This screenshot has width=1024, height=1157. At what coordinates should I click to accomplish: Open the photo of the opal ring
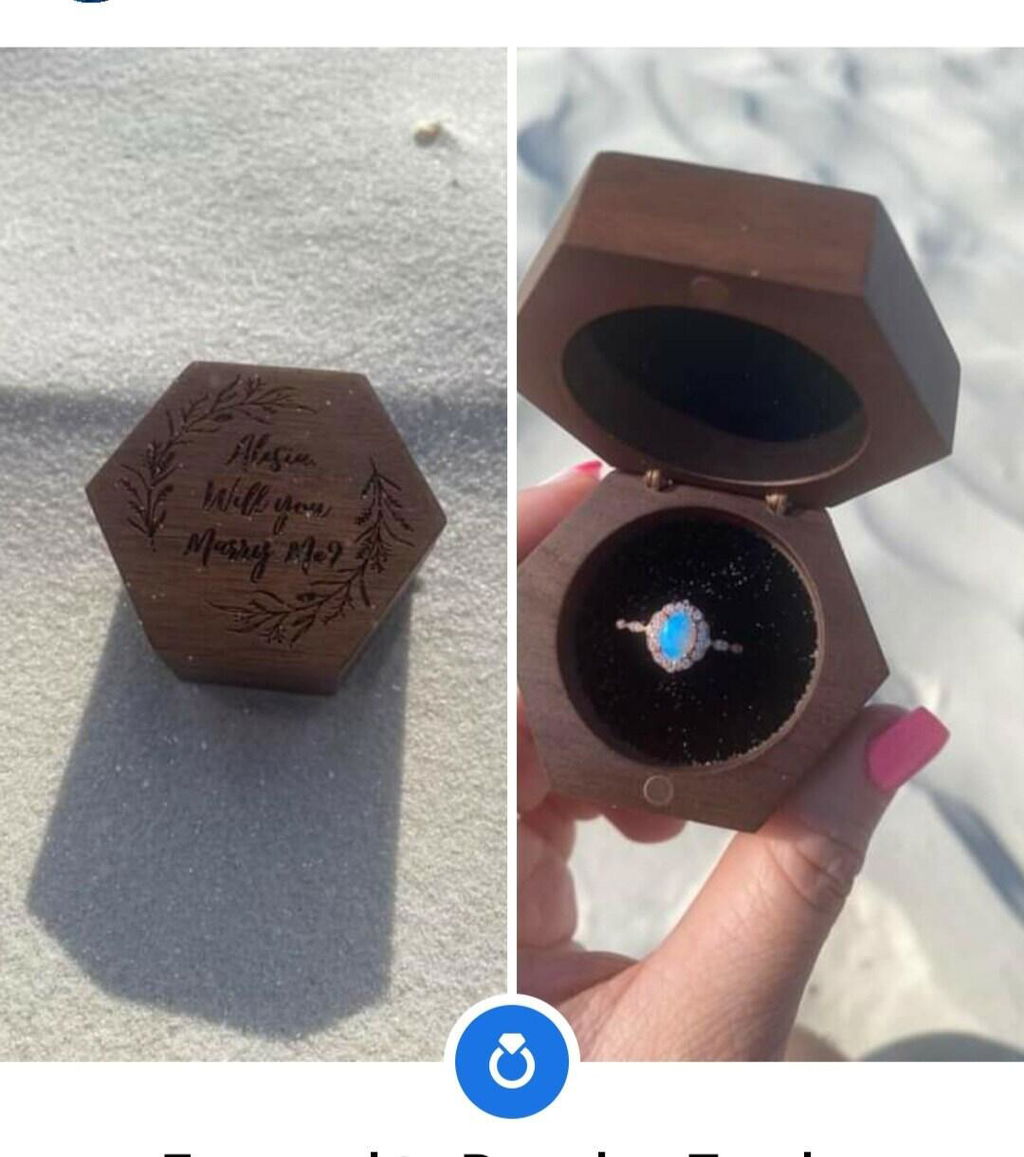coord(770,554)
